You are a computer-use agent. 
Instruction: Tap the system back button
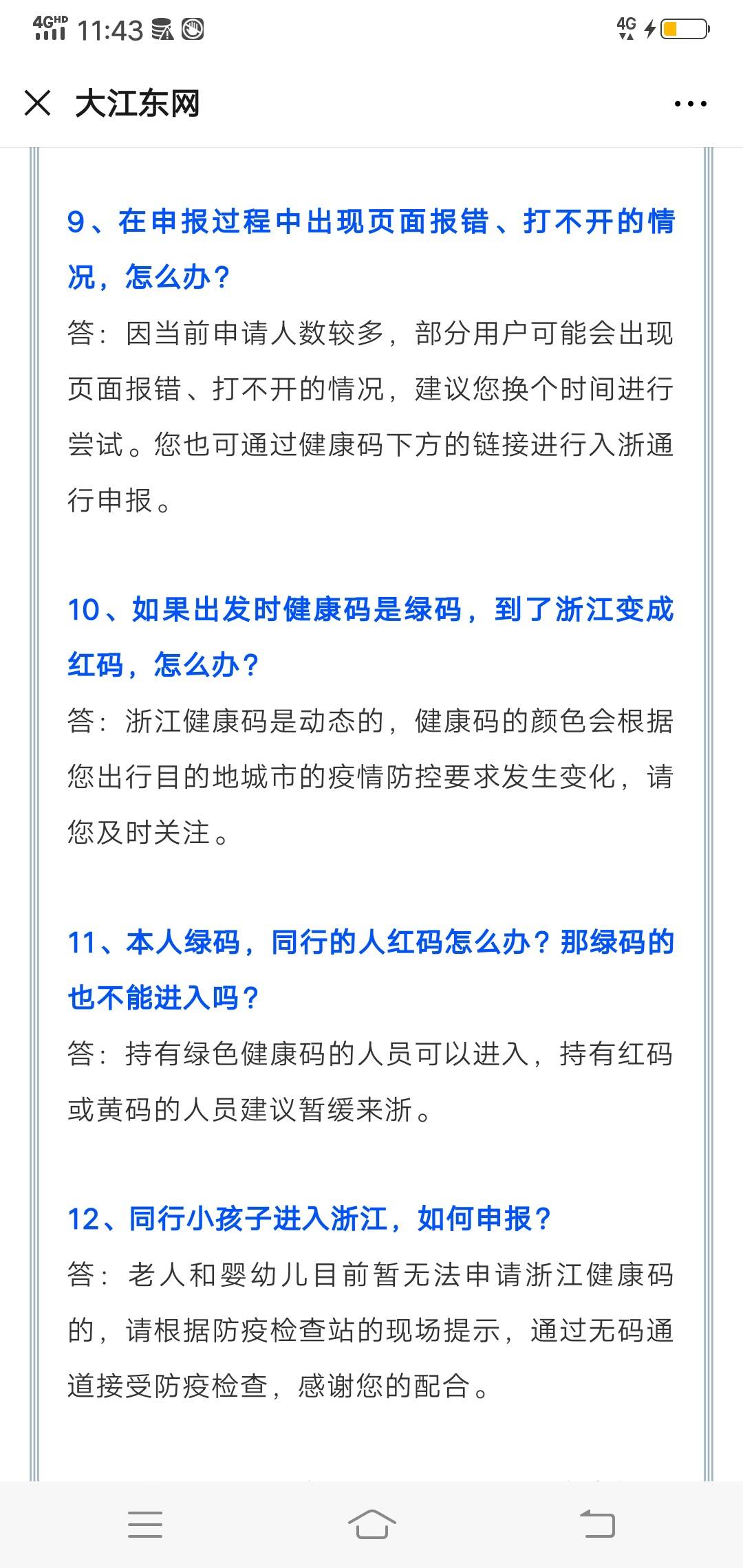(597, 1523)
